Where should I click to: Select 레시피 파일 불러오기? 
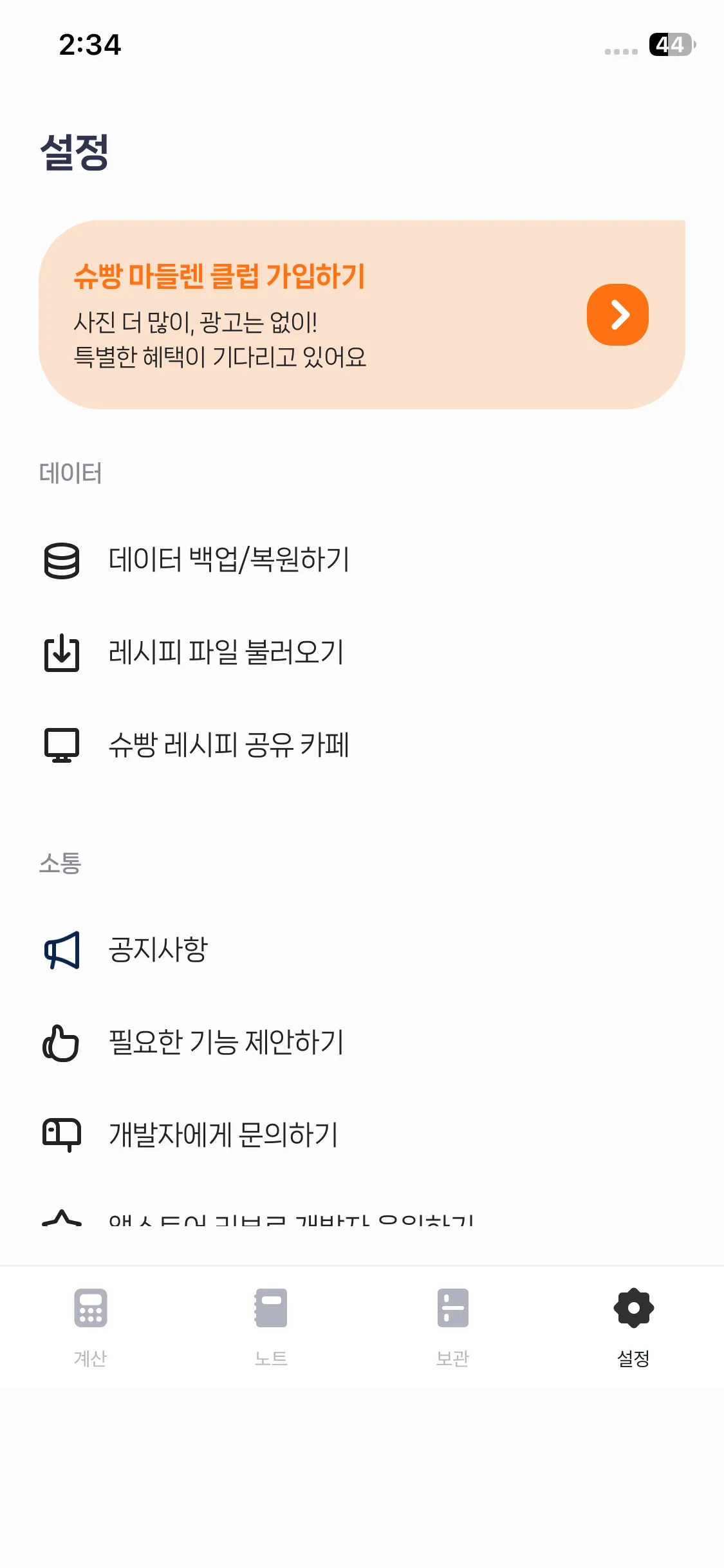[226, 652]
